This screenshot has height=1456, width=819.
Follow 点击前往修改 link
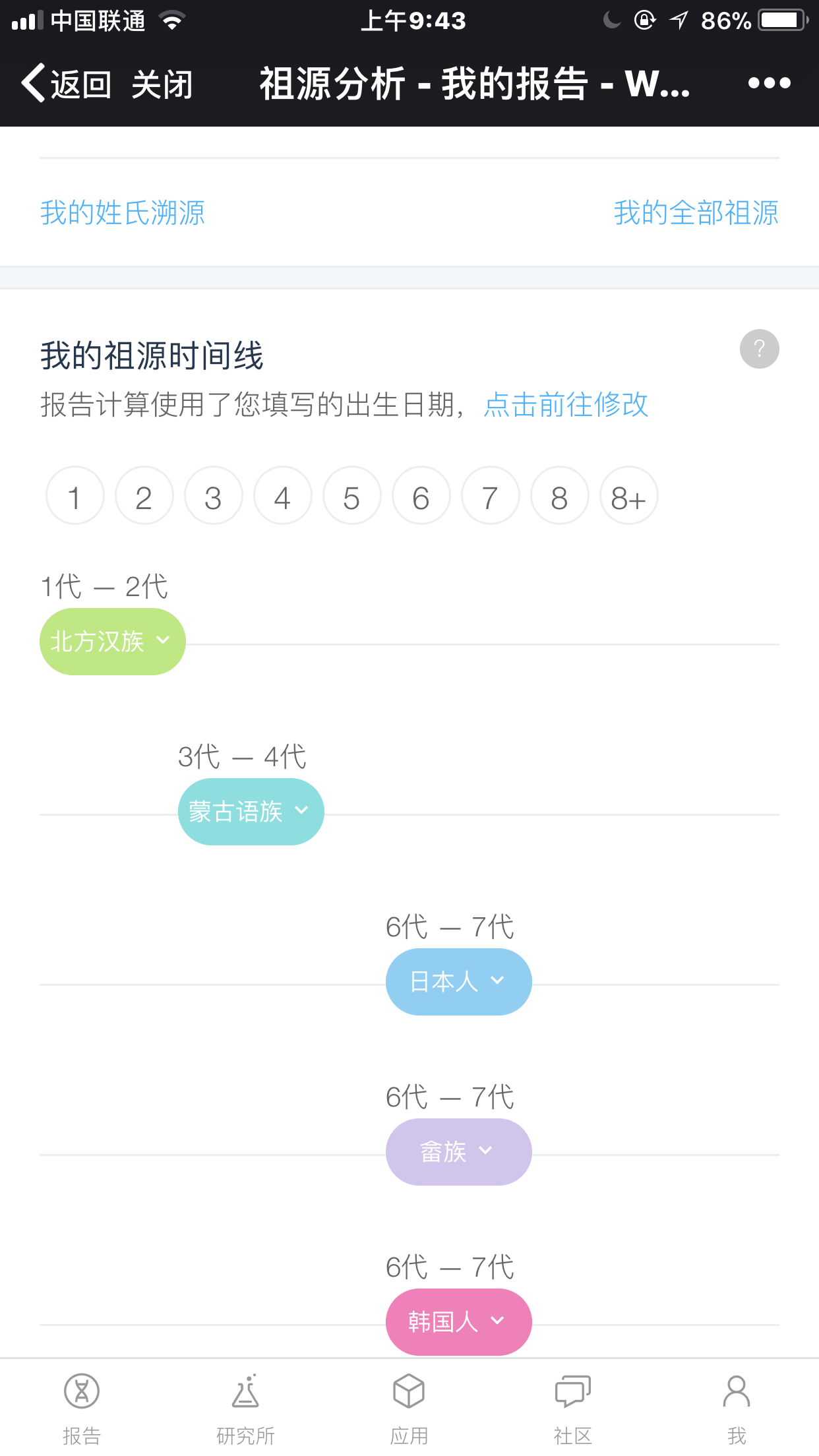click(566, 404)
